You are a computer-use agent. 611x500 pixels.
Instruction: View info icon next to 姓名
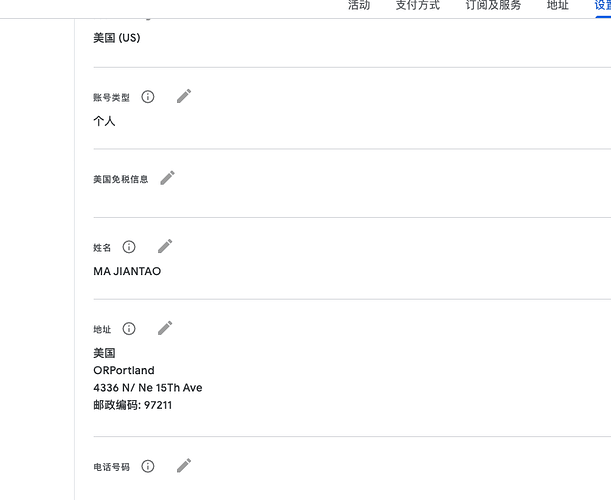tap(129, 247)
